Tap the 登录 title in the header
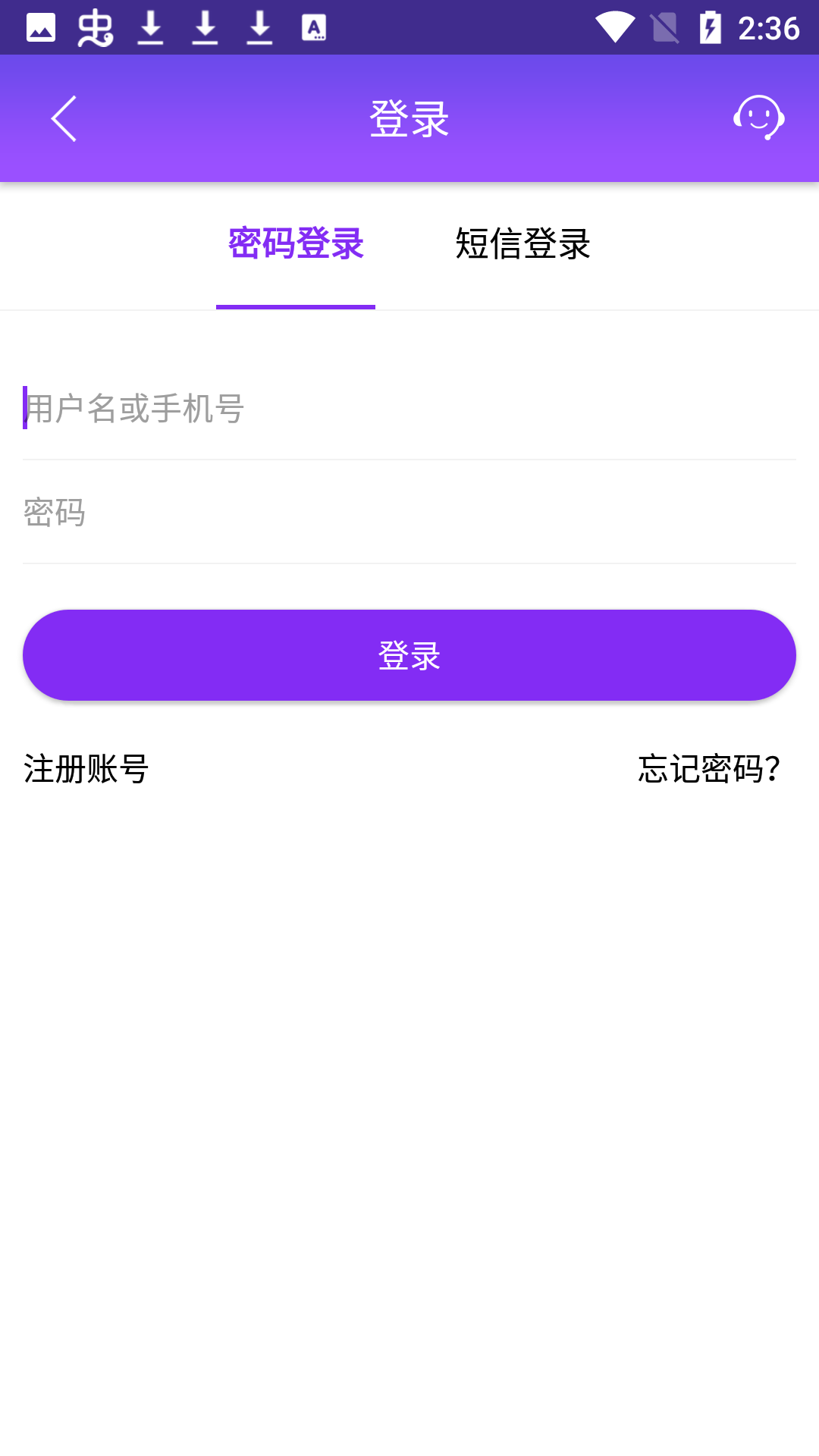This screenshot has width=819, height=1456. [409, 118]
